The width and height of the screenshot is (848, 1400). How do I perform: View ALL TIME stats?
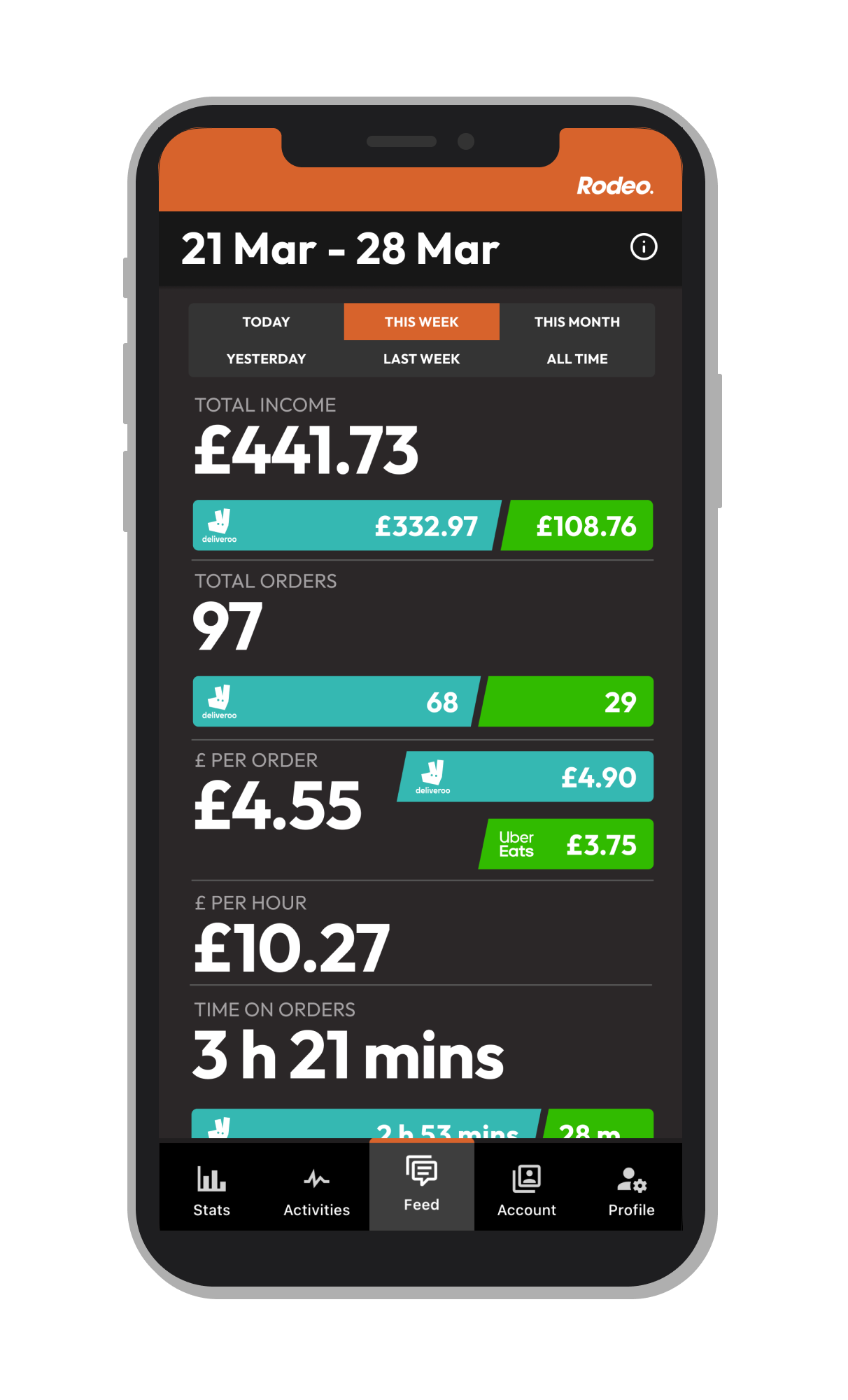click(x=577, y=359)
